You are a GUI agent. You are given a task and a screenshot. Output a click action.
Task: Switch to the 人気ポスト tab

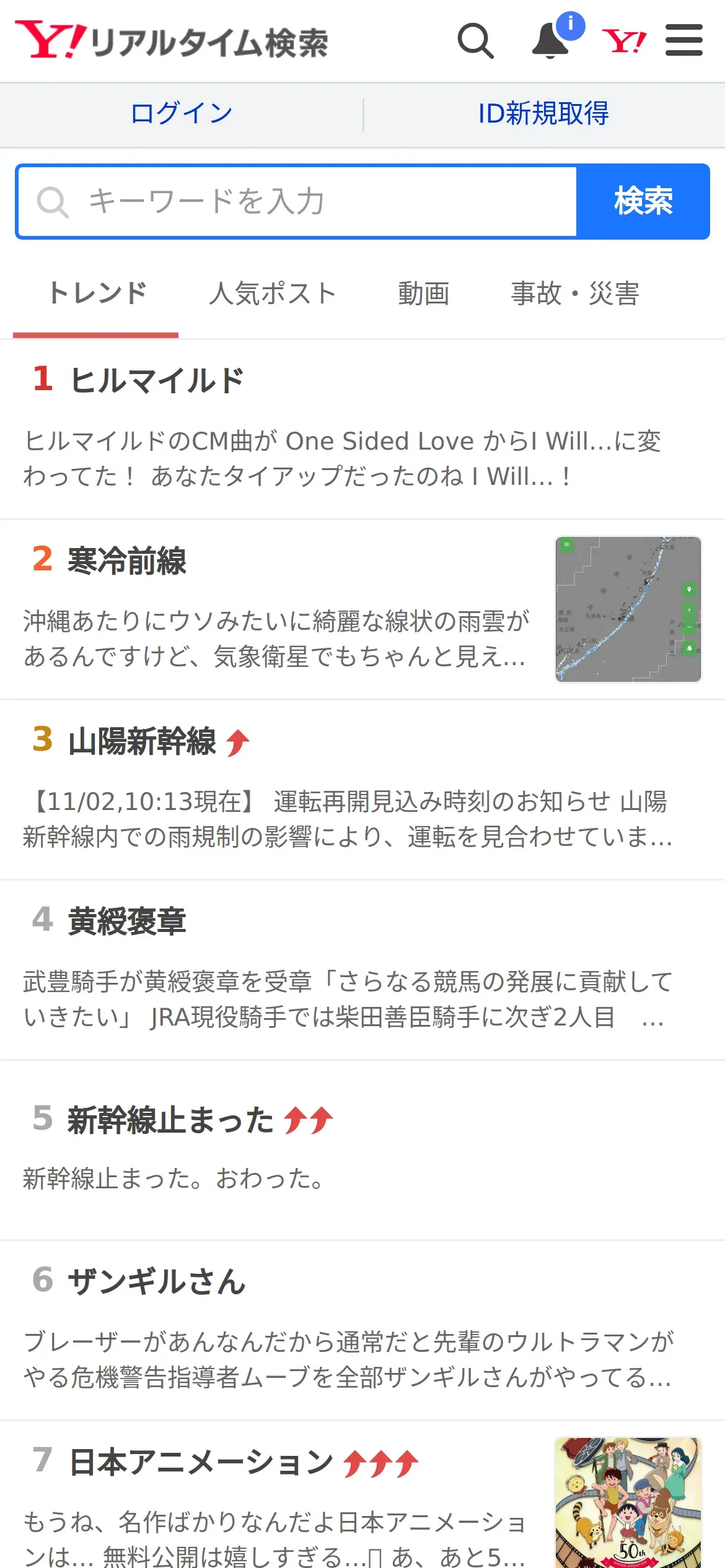coord(273,294)
